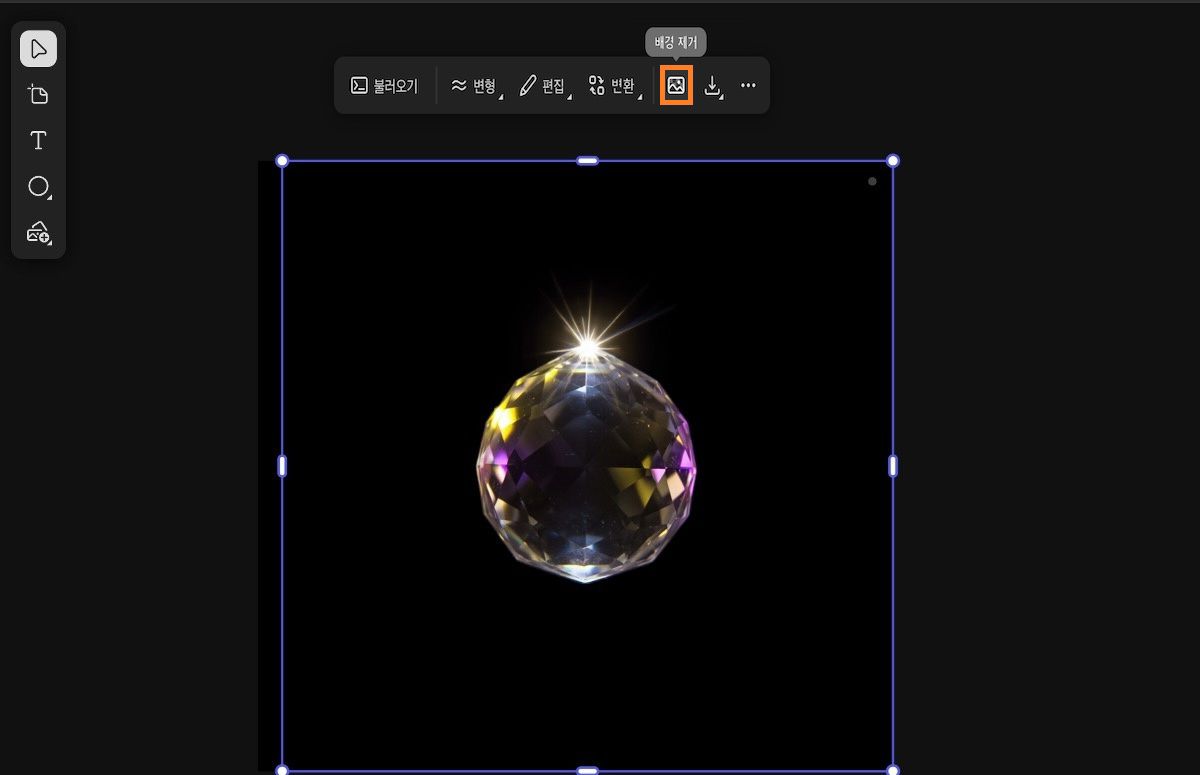The image size is (1200, 775).
Task: Open the 변환 dropdown
Action: pyautogui.click(x=612, y=86)
